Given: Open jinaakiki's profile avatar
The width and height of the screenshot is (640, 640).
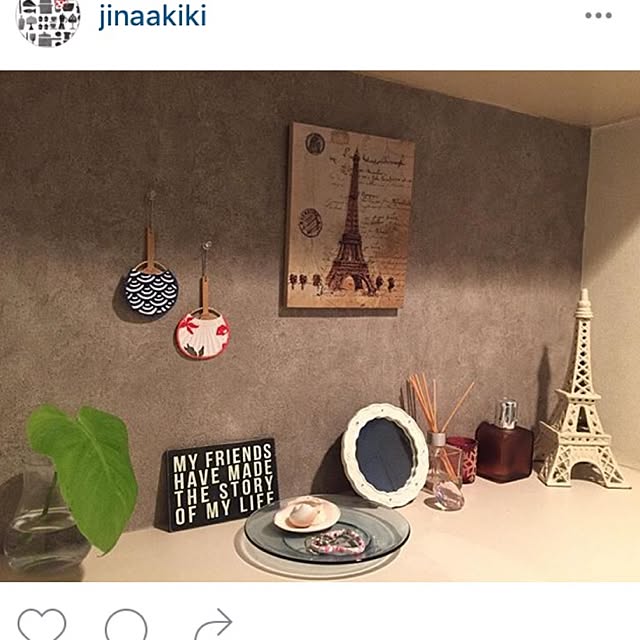Looking at the screenshot, I should tap(47, 20).
